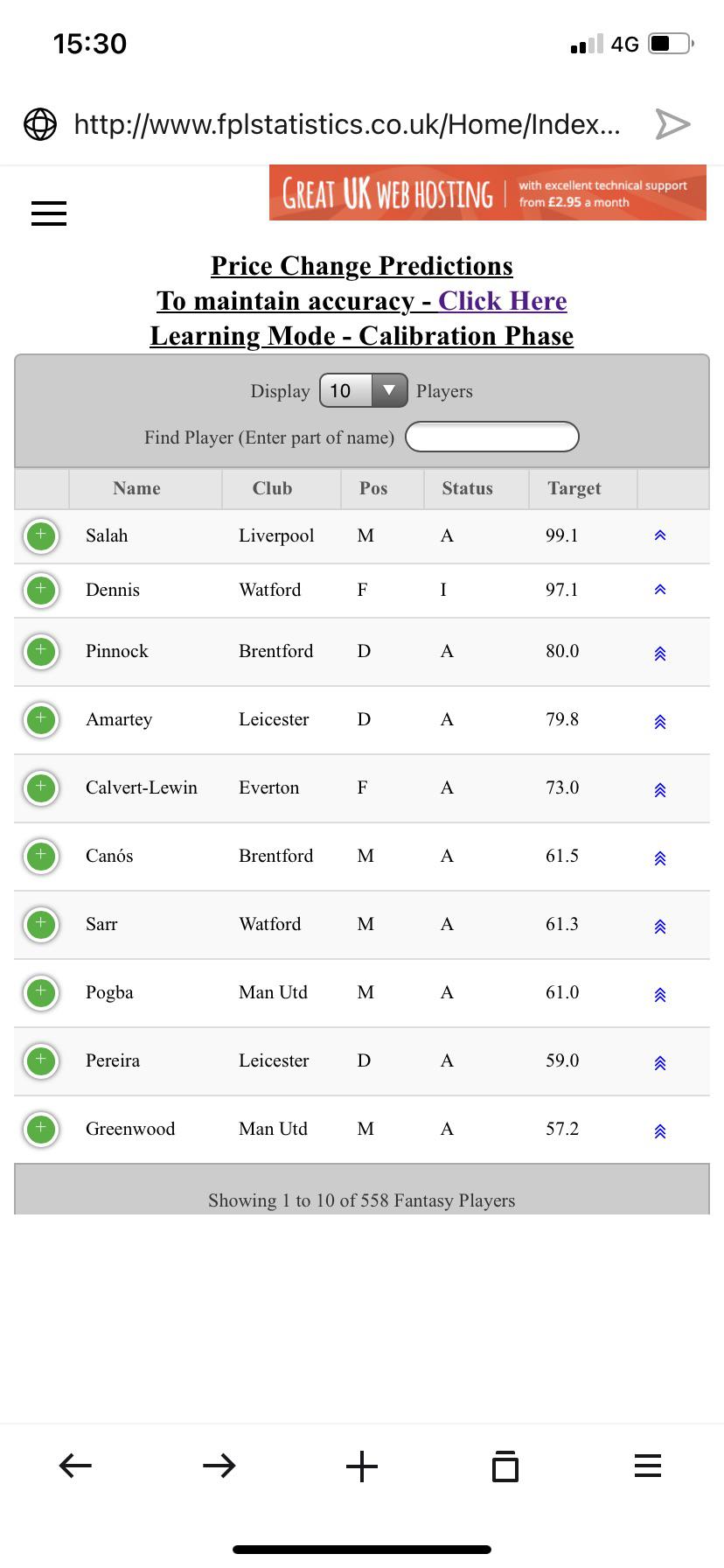Open the Great UK Web Hosting ad
Screen dimensions: 724x1568
487,192
